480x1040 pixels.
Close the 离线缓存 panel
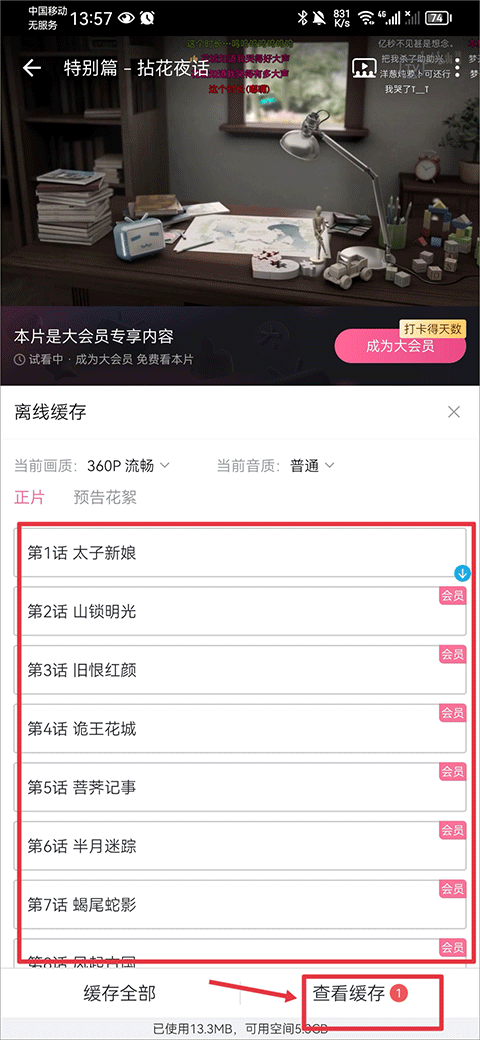[x=453, y=413]
